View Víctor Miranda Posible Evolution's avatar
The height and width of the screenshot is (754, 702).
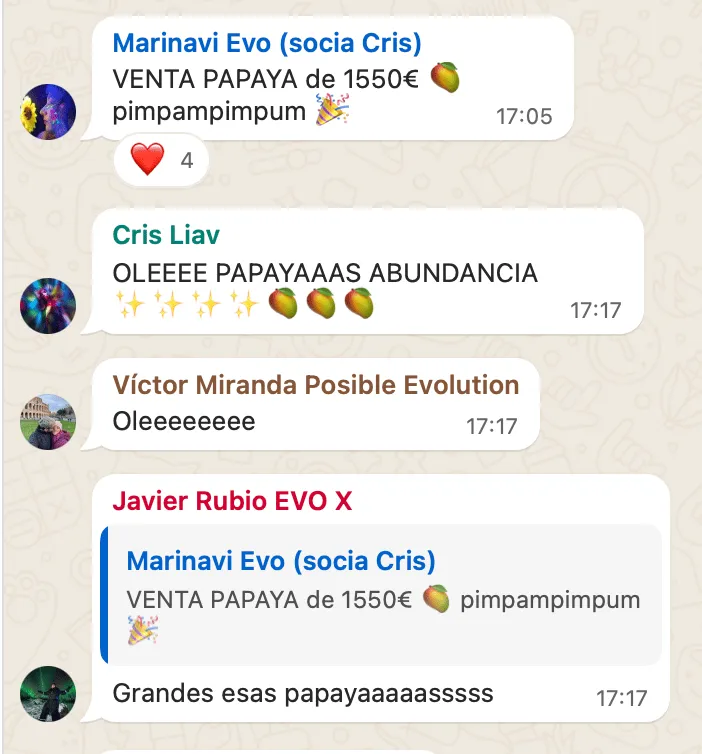48,421
